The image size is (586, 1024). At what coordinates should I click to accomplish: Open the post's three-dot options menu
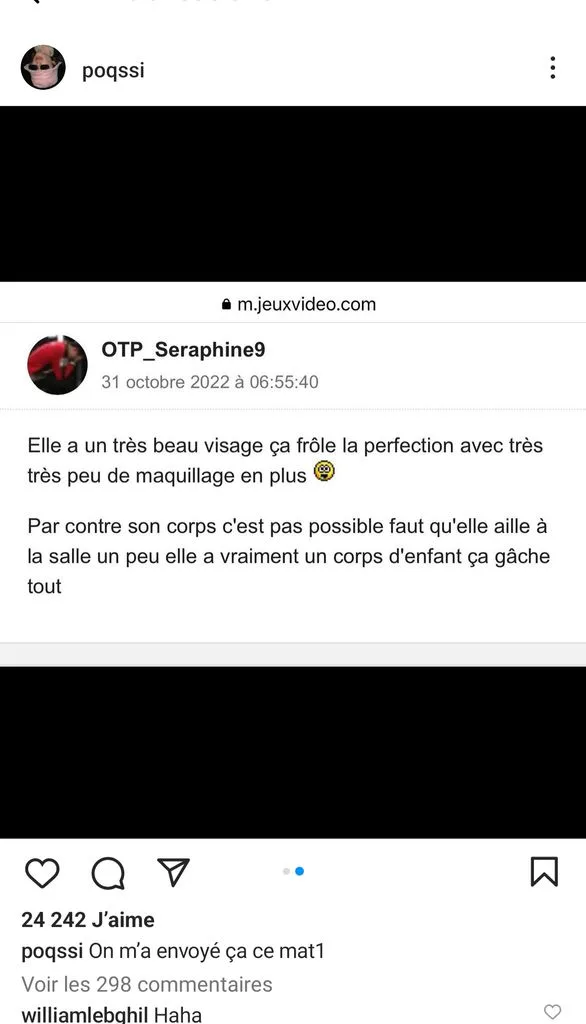click(553, 67)
